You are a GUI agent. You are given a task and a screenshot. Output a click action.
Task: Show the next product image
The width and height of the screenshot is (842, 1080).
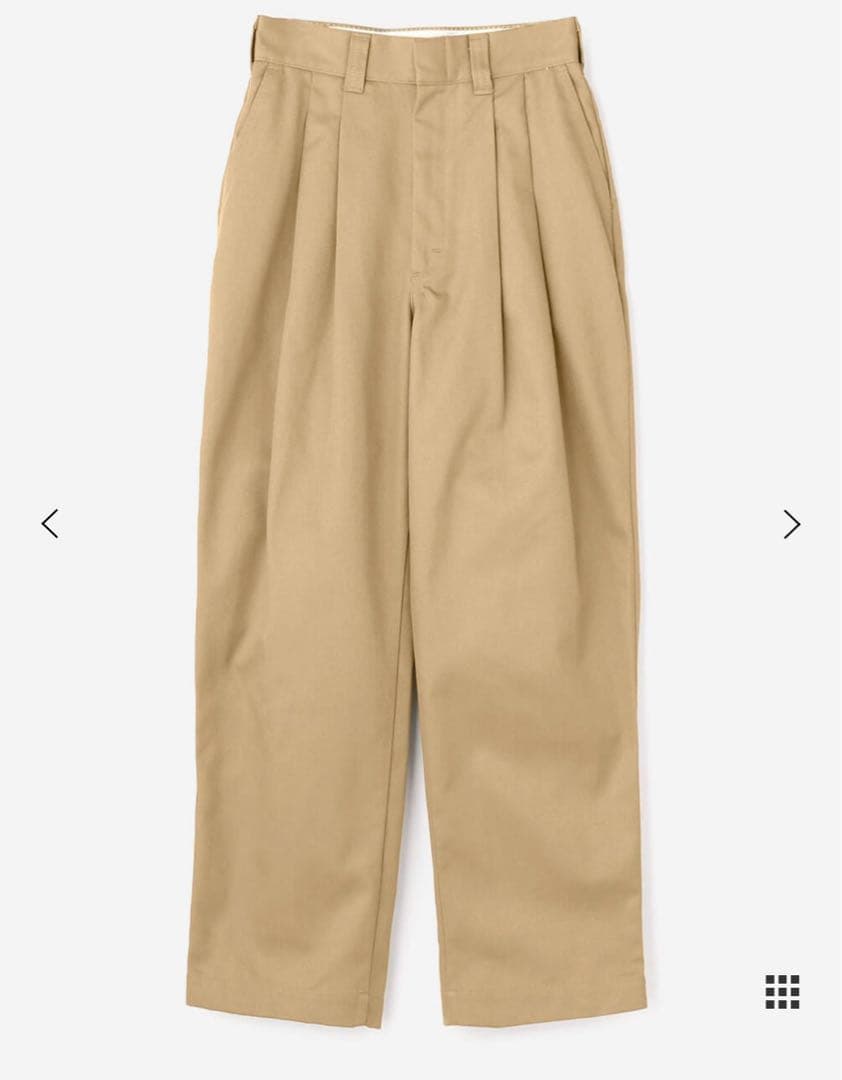791,524
